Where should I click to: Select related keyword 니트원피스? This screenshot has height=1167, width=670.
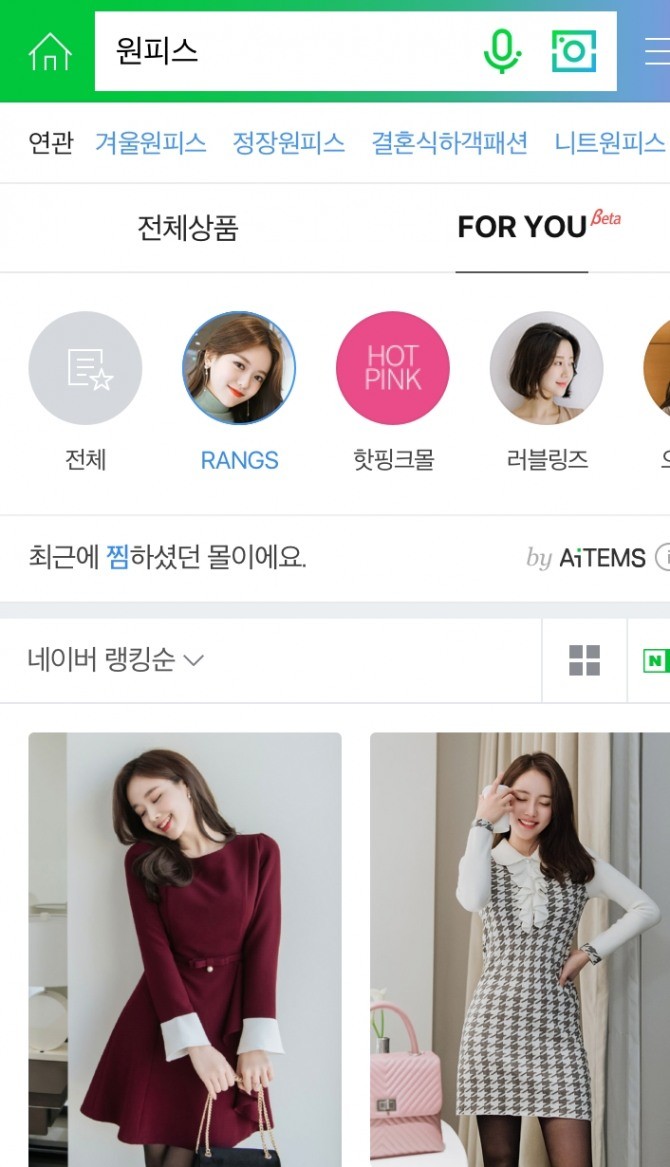609,143
